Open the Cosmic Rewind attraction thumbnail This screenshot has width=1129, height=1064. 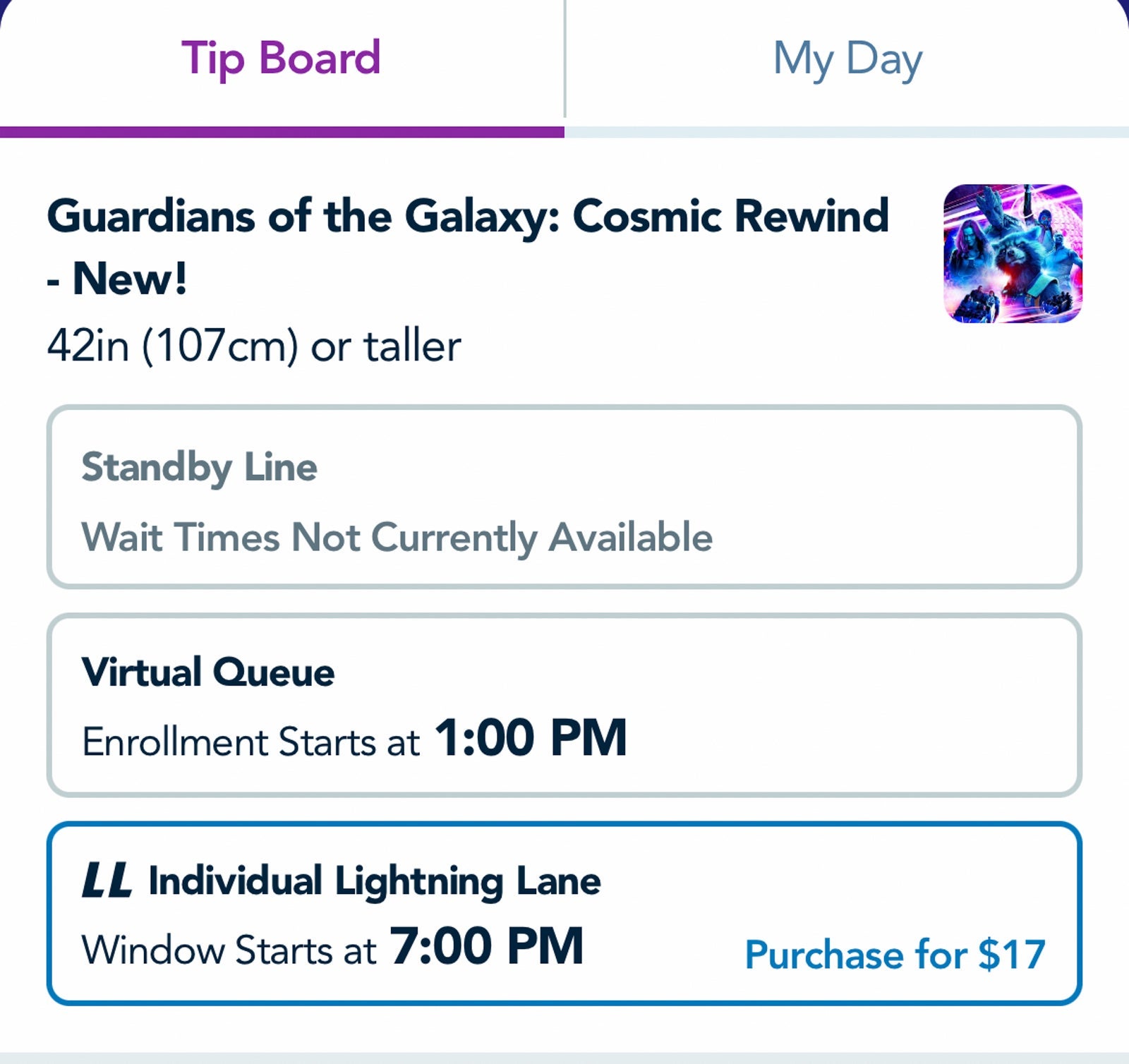(1013, 254)
